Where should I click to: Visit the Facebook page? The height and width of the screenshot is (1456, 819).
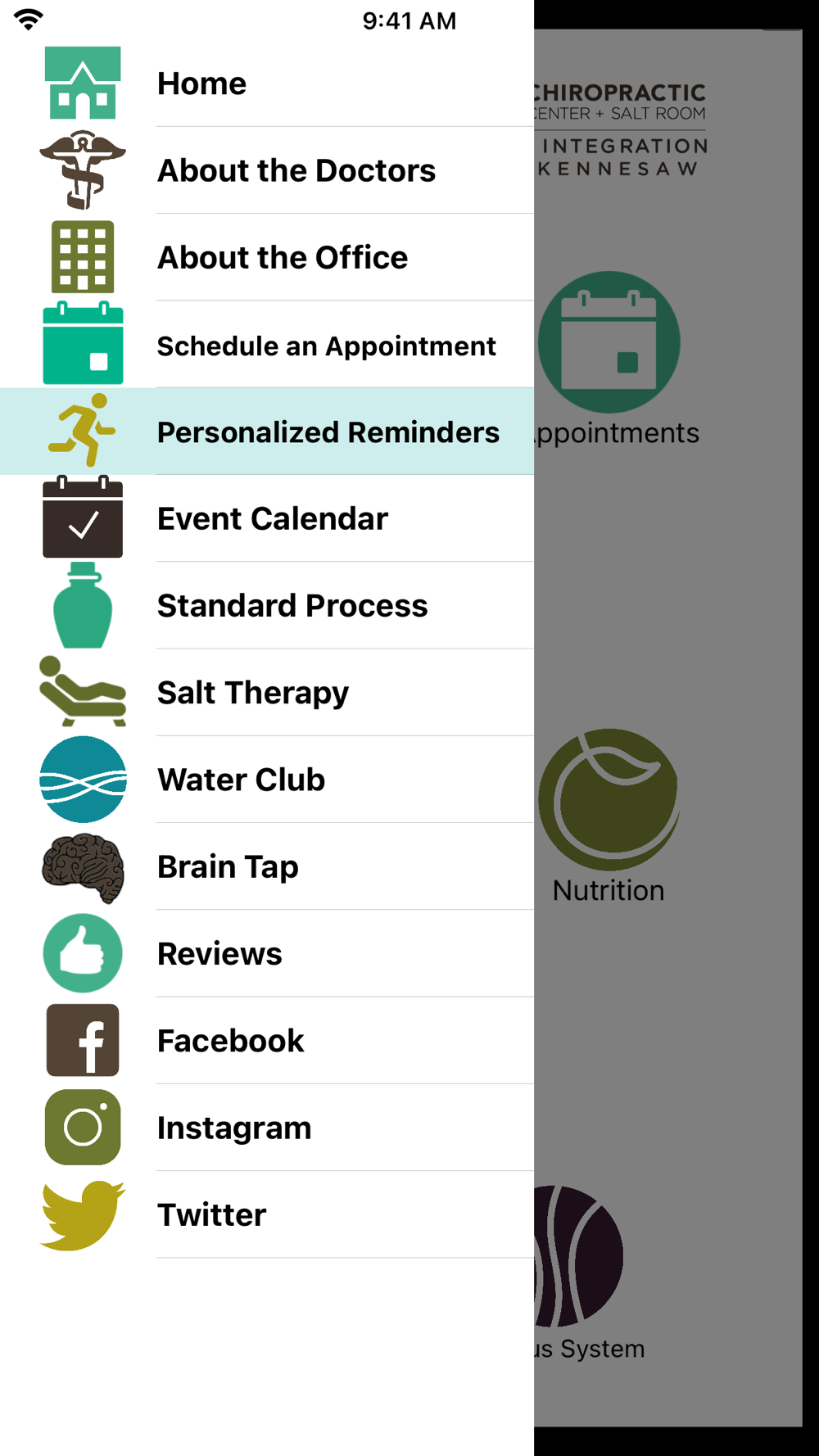pos(266,1041)
